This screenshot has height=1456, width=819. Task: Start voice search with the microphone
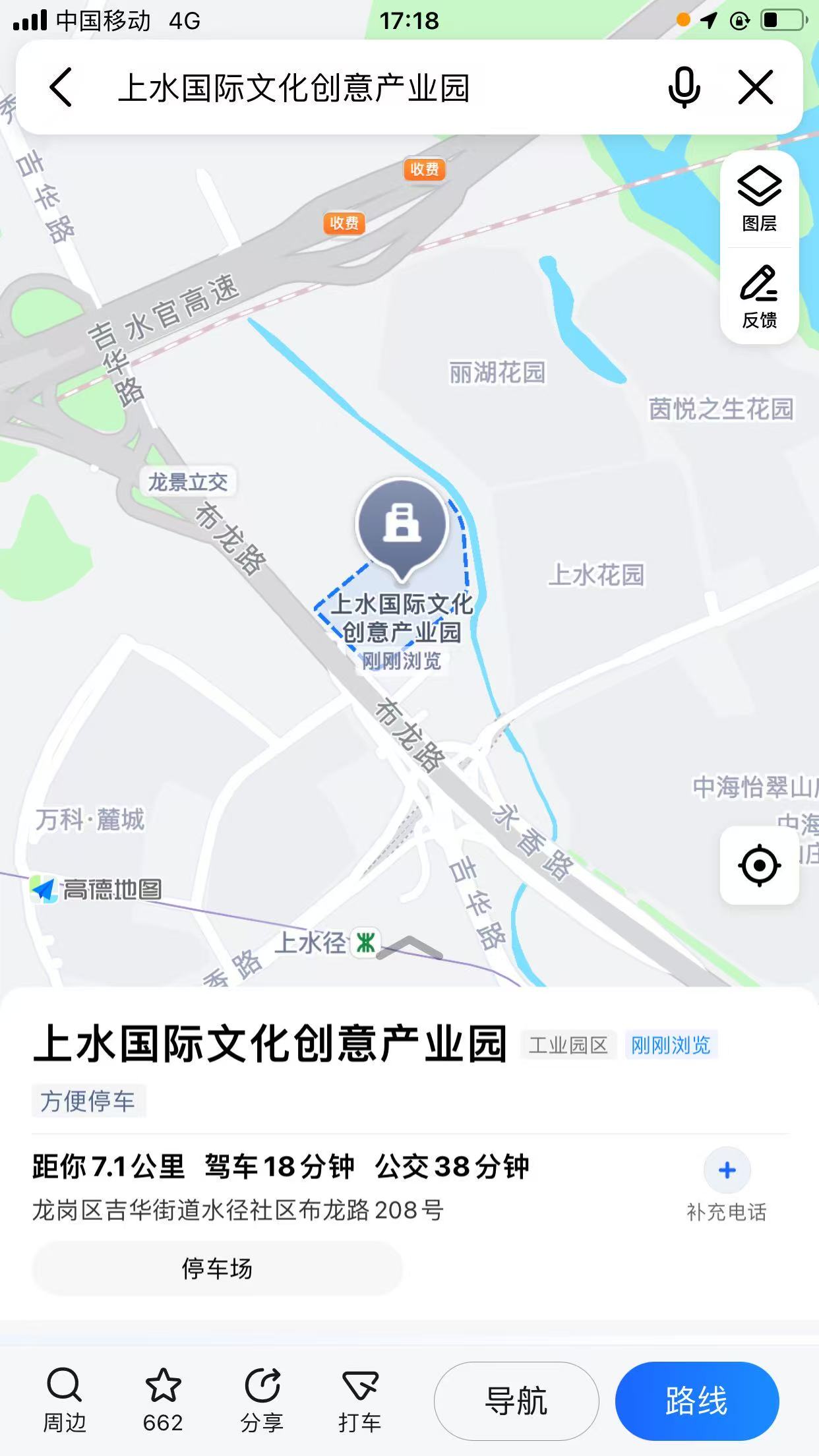[684, 87]
